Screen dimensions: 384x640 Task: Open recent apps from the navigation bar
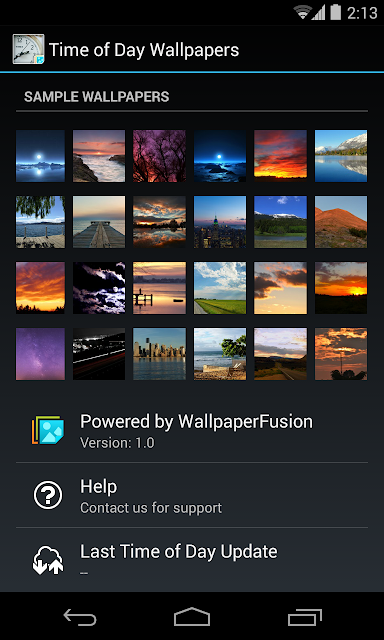coord(304,617)
